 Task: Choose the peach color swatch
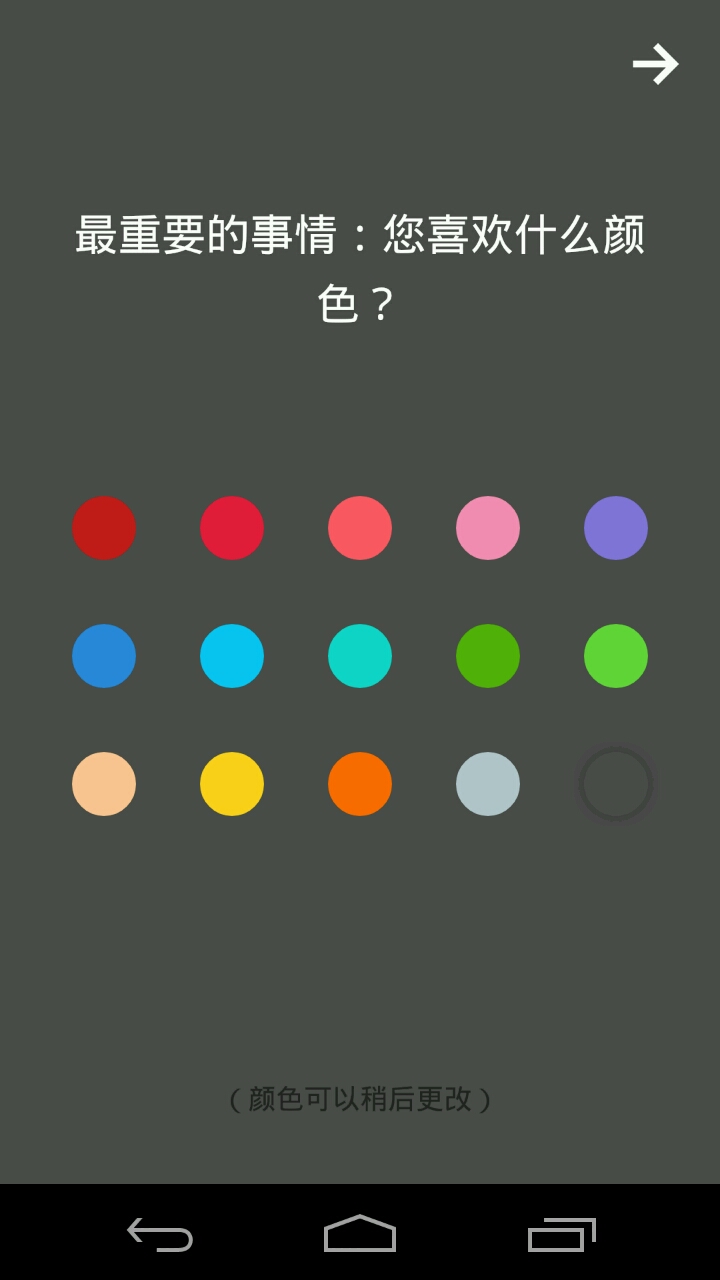[104, 784]
